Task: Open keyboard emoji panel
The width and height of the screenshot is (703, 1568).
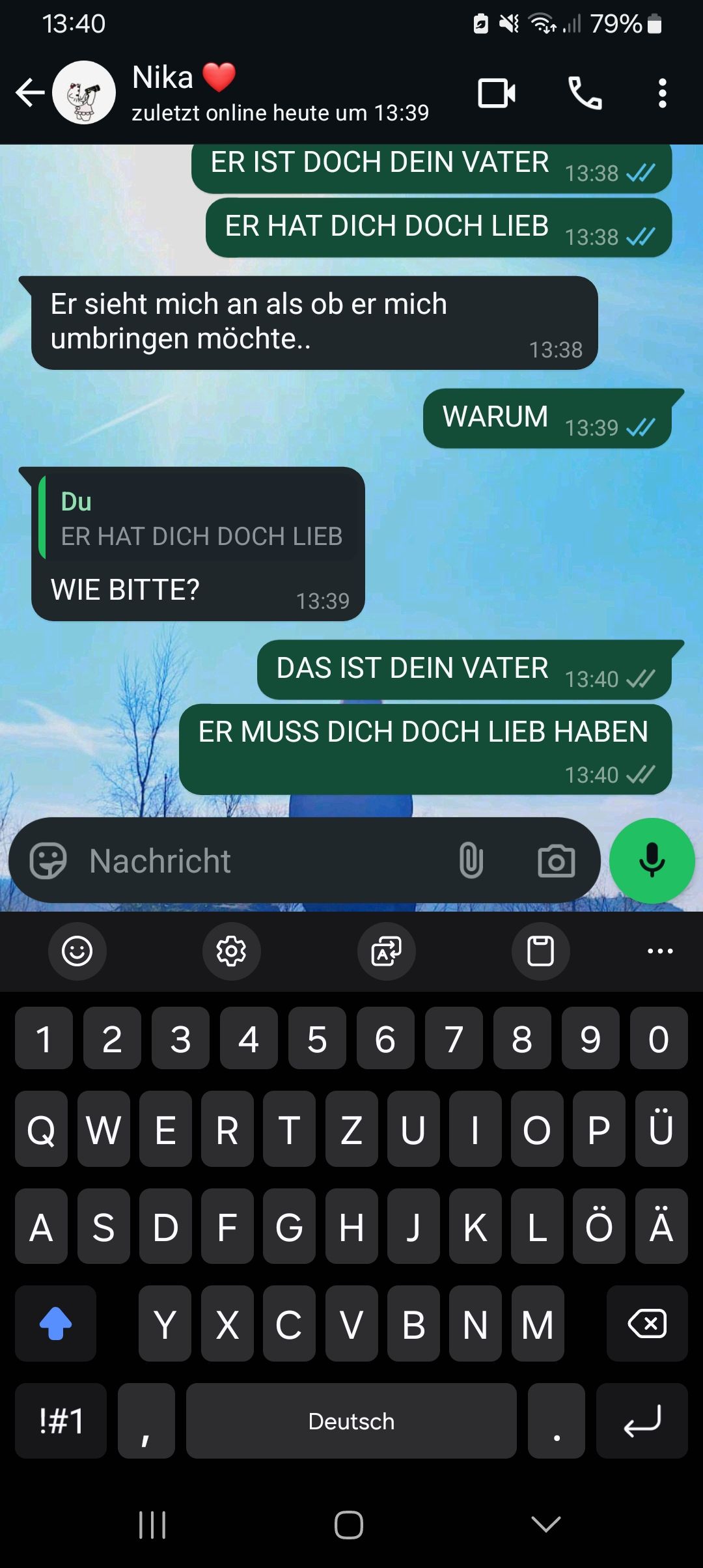Action: click(77, 951)
